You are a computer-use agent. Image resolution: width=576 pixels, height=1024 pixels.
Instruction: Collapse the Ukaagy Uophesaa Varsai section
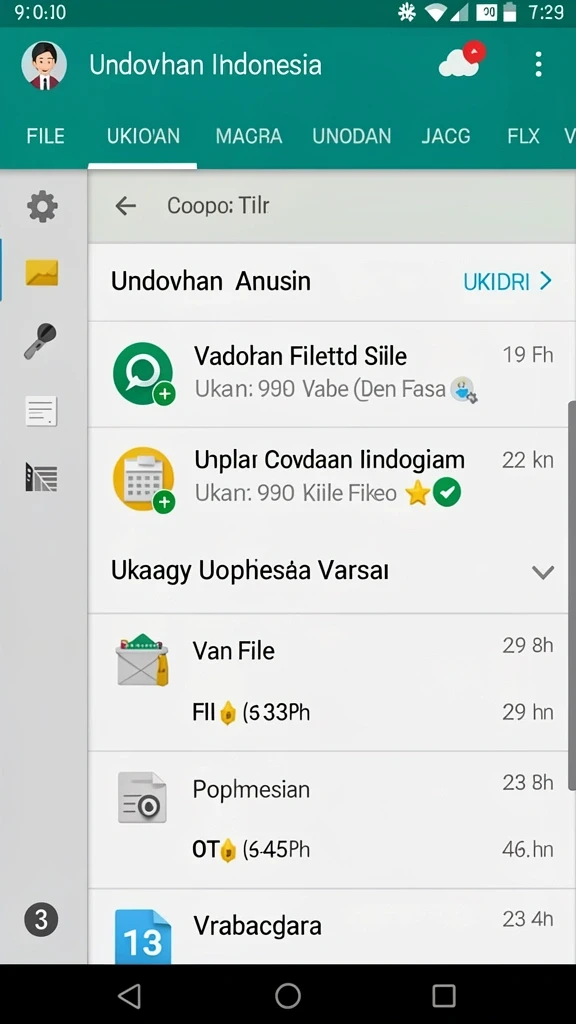pos(543,572)
